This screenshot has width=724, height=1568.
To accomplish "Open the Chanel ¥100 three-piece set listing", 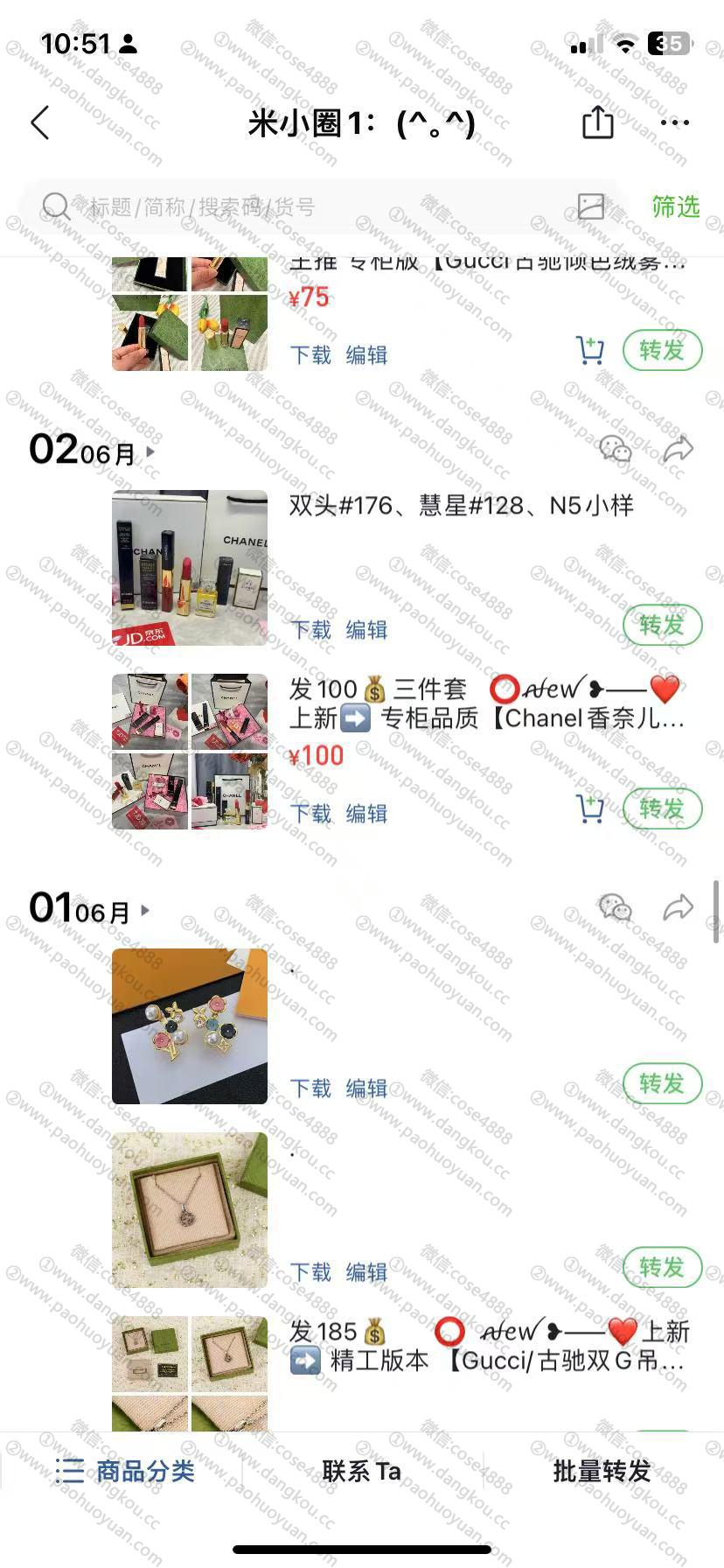I will pos(486,704).
